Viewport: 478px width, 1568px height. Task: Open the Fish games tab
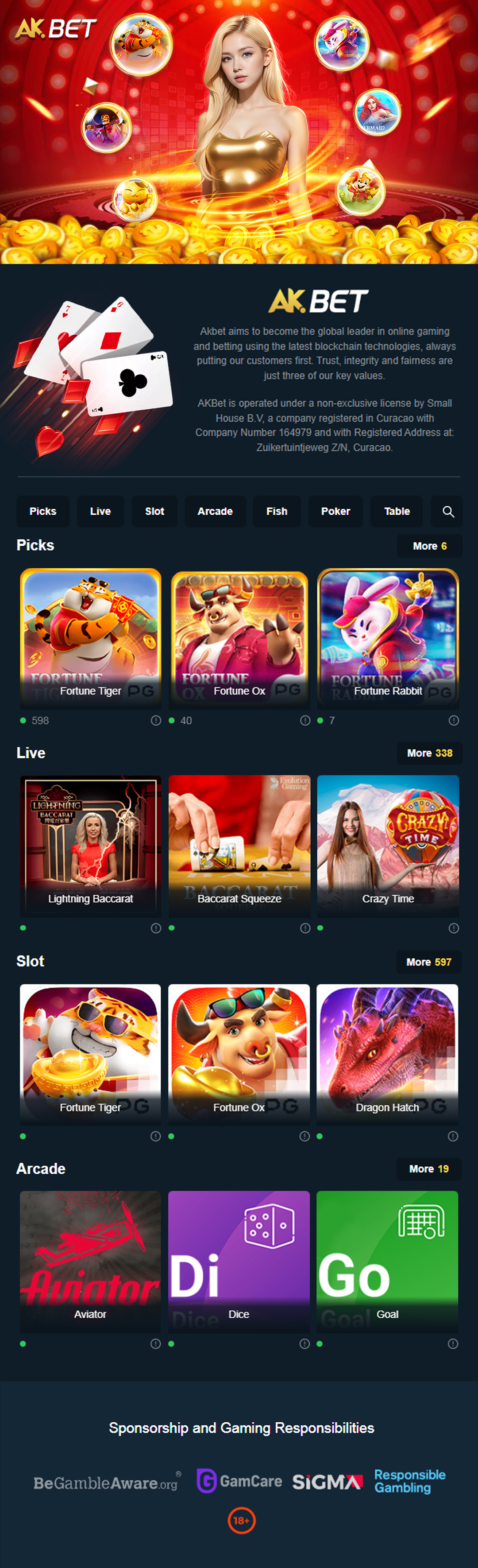tap(277, 511)
